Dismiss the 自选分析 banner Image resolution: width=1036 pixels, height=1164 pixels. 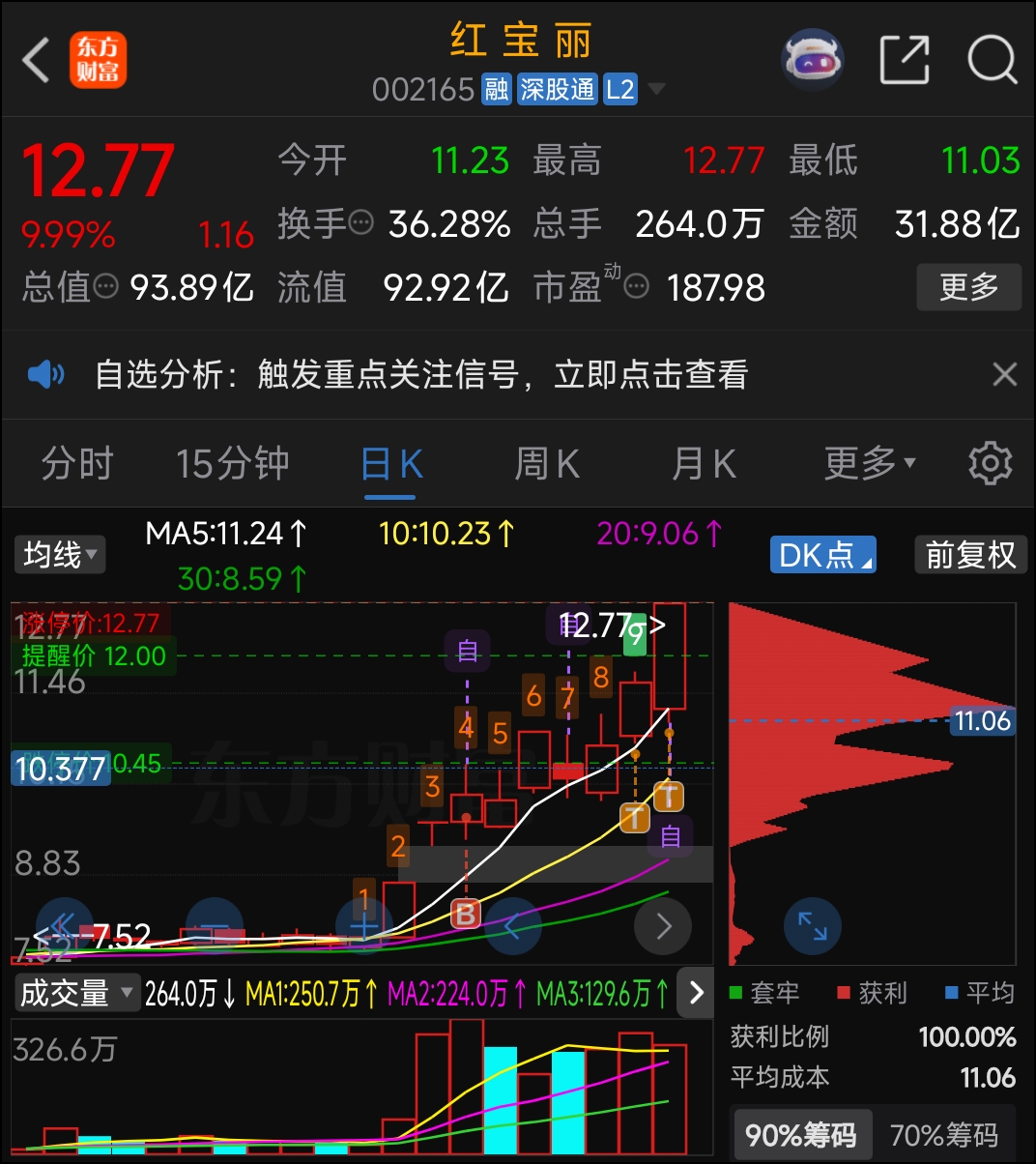point(1005,374)
